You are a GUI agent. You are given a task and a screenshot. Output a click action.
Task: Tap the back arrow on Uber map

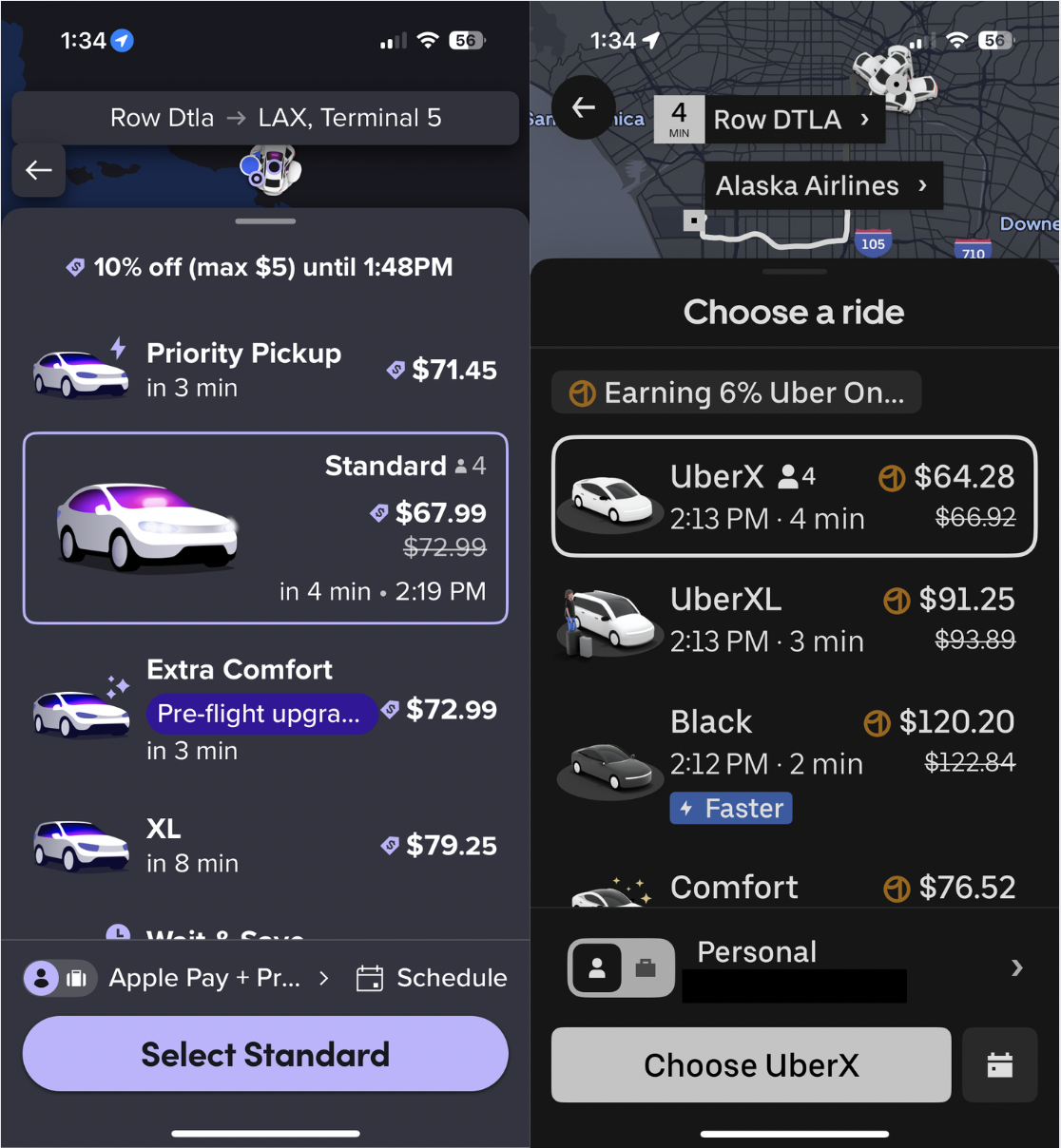pyautogui.click(x=584, y=107)
